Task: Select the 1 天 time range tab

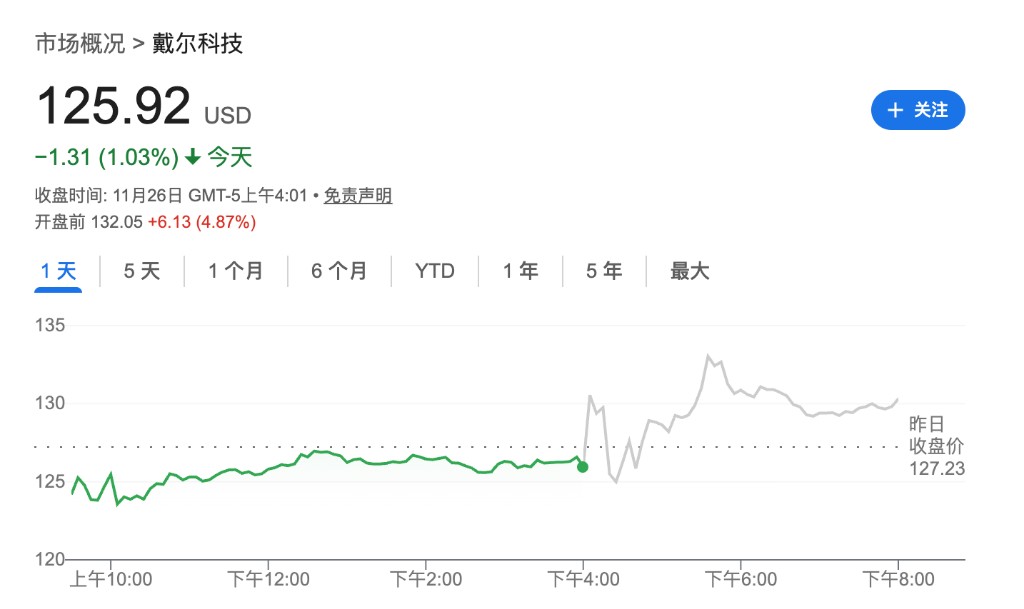Action: pos(58,271)
